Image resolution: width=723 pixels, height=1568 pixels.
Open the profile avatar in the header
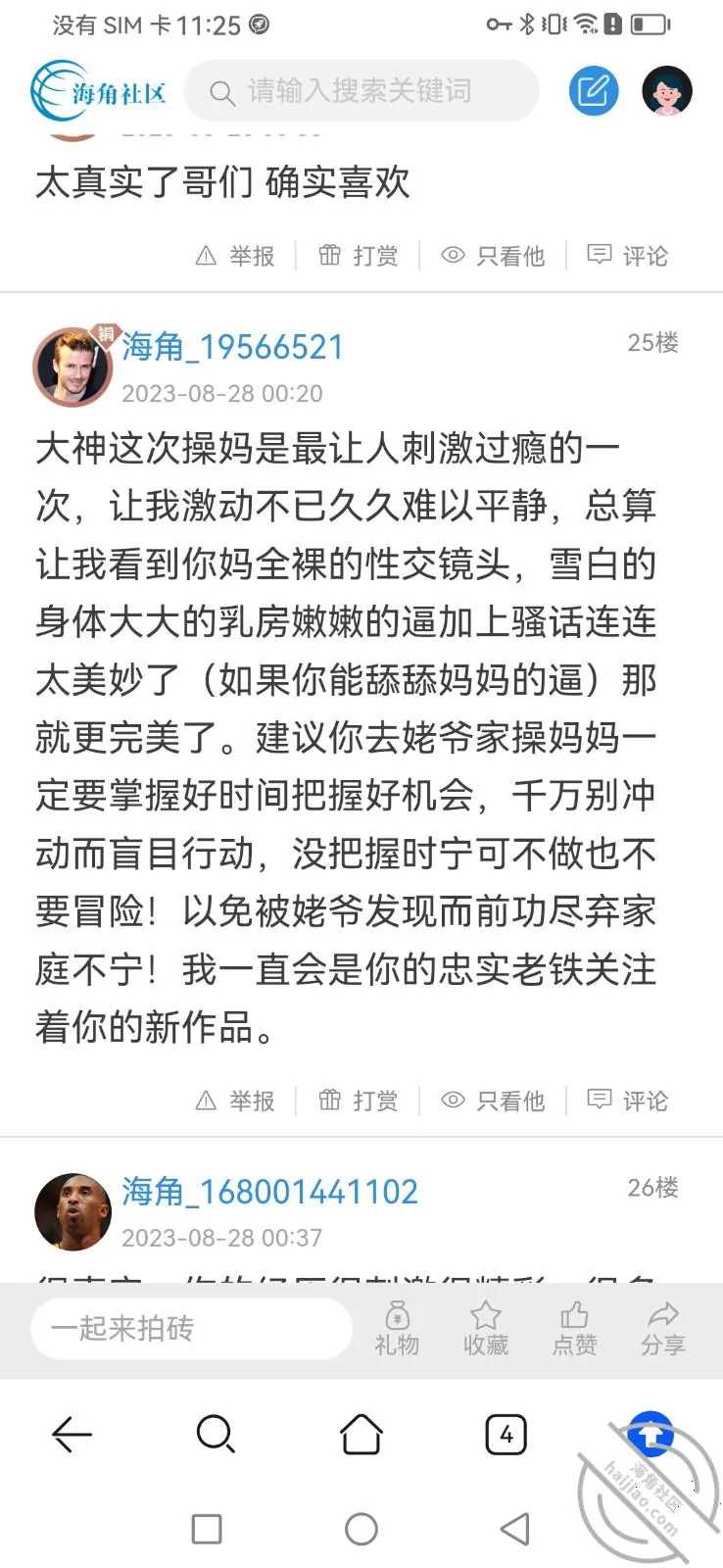coord(667,91)
